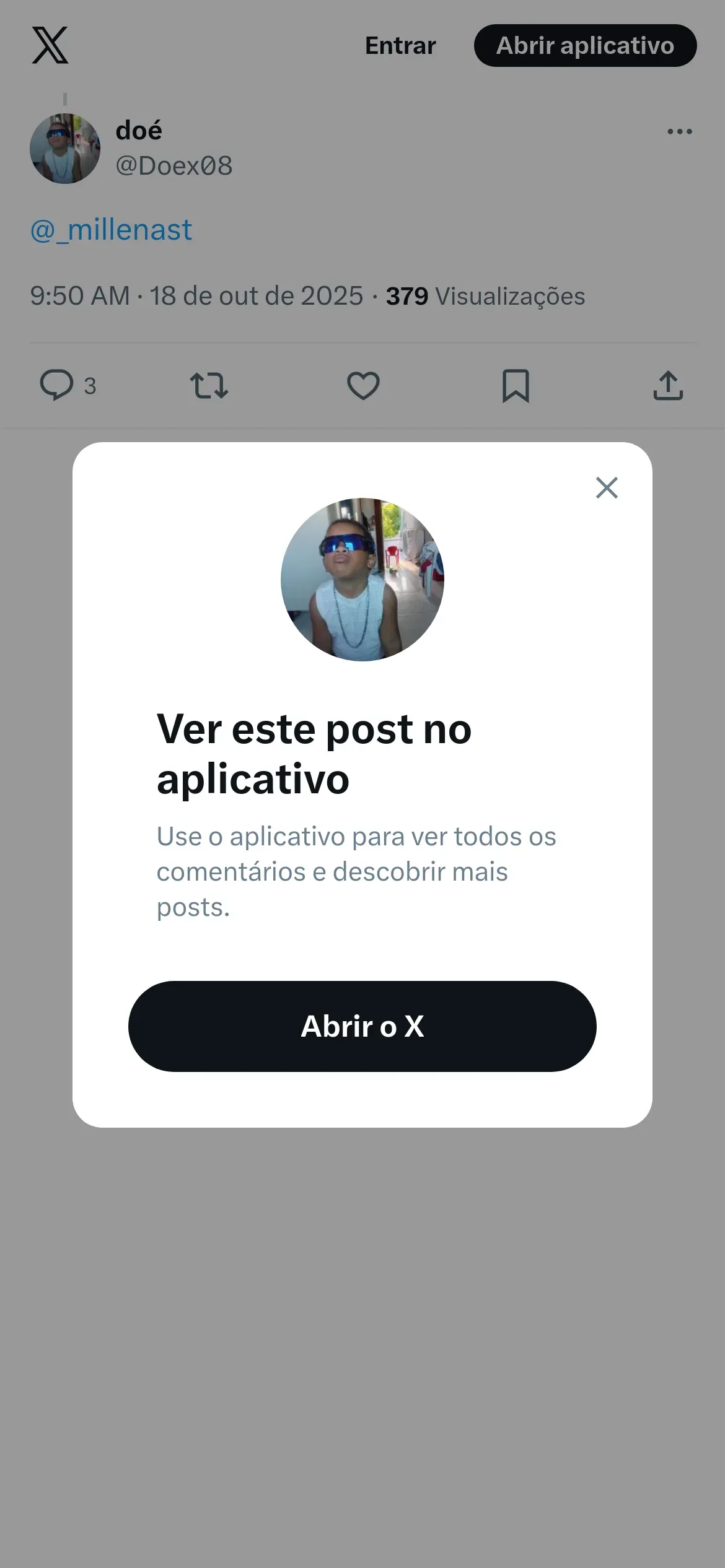
Task: Open the @_millenast mention link
Action: [112, 230]
